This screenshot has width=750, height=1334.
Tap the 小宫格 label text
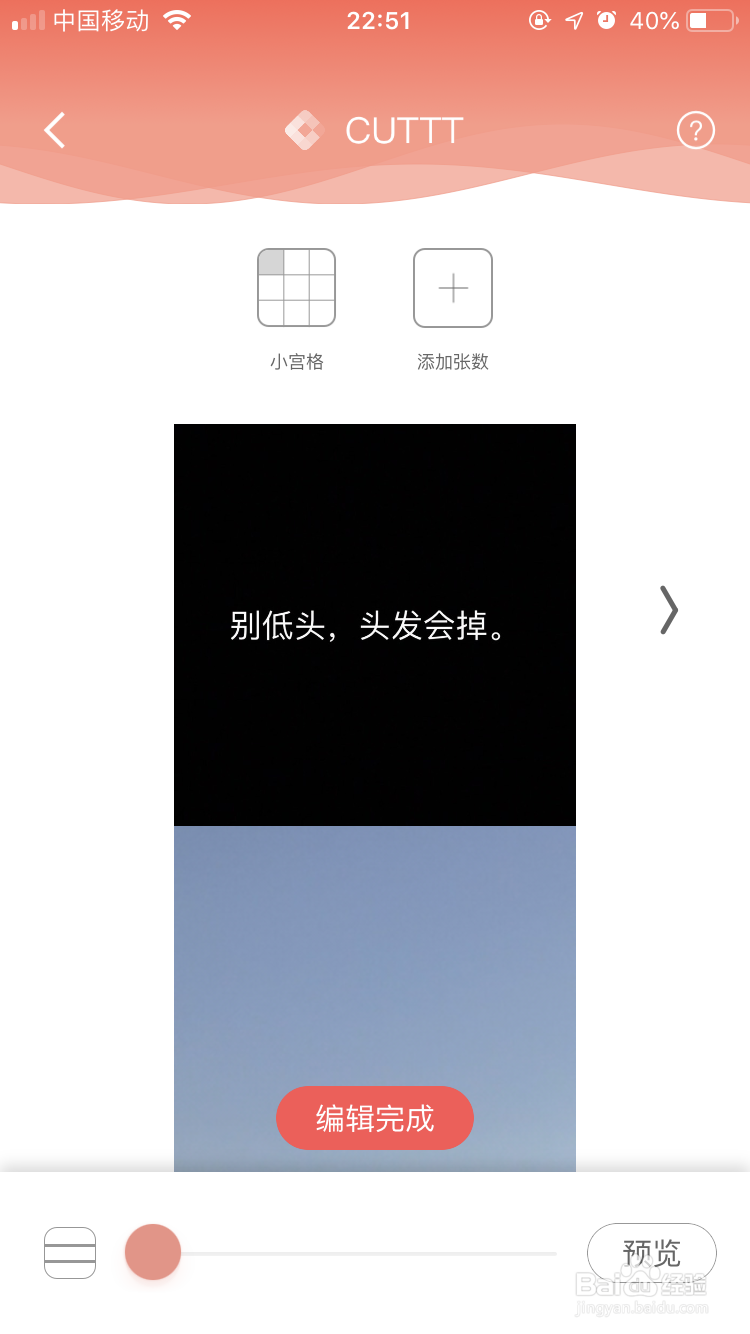296,361
